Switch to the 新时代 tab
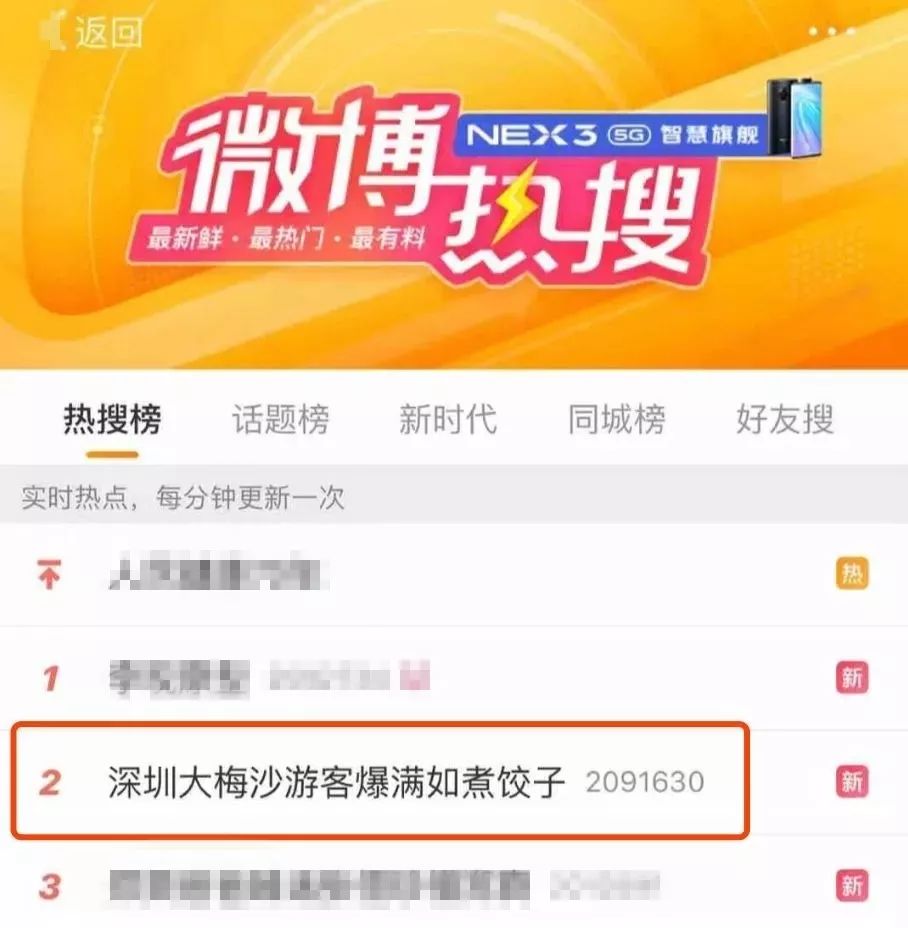The image size is (908, 928). coord(447,419)
